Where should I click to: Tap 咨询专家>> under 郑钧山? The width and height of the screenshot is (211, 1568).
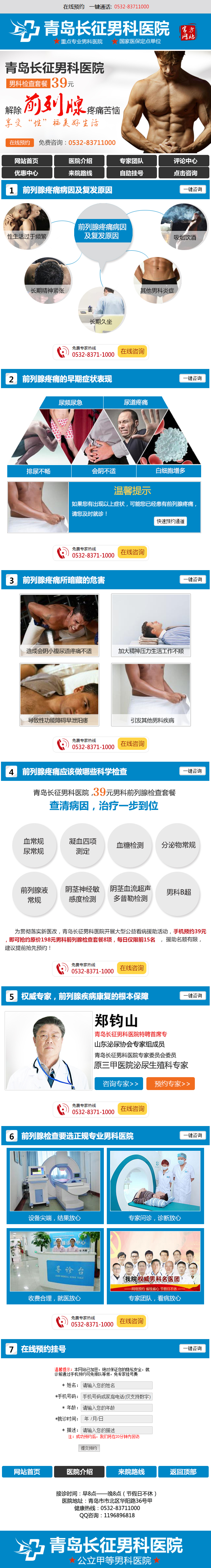click(120, 1083)
